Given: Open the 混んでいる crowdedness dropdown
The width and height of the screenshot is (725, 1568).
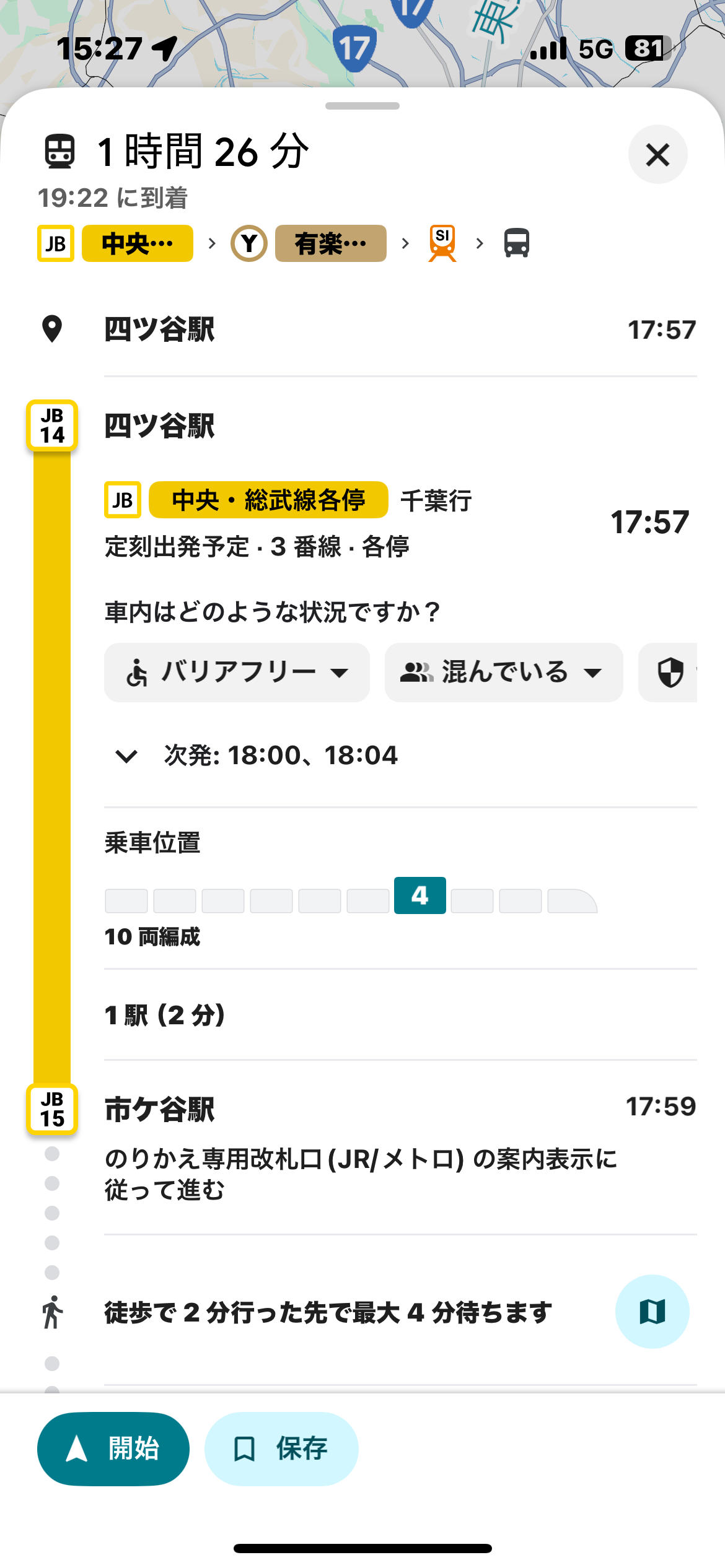Looking at the screenshot, I should point(503,673).
